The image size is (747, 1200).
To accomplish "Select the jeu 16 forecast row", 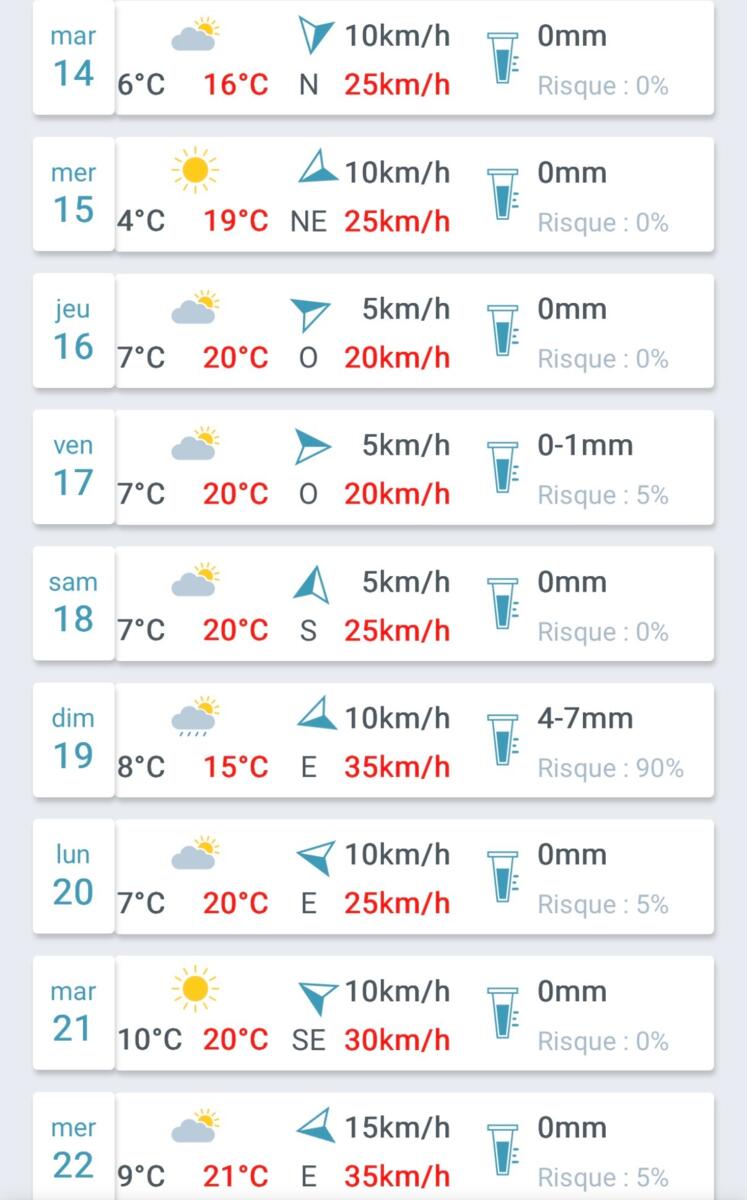I will click(373, 332).
